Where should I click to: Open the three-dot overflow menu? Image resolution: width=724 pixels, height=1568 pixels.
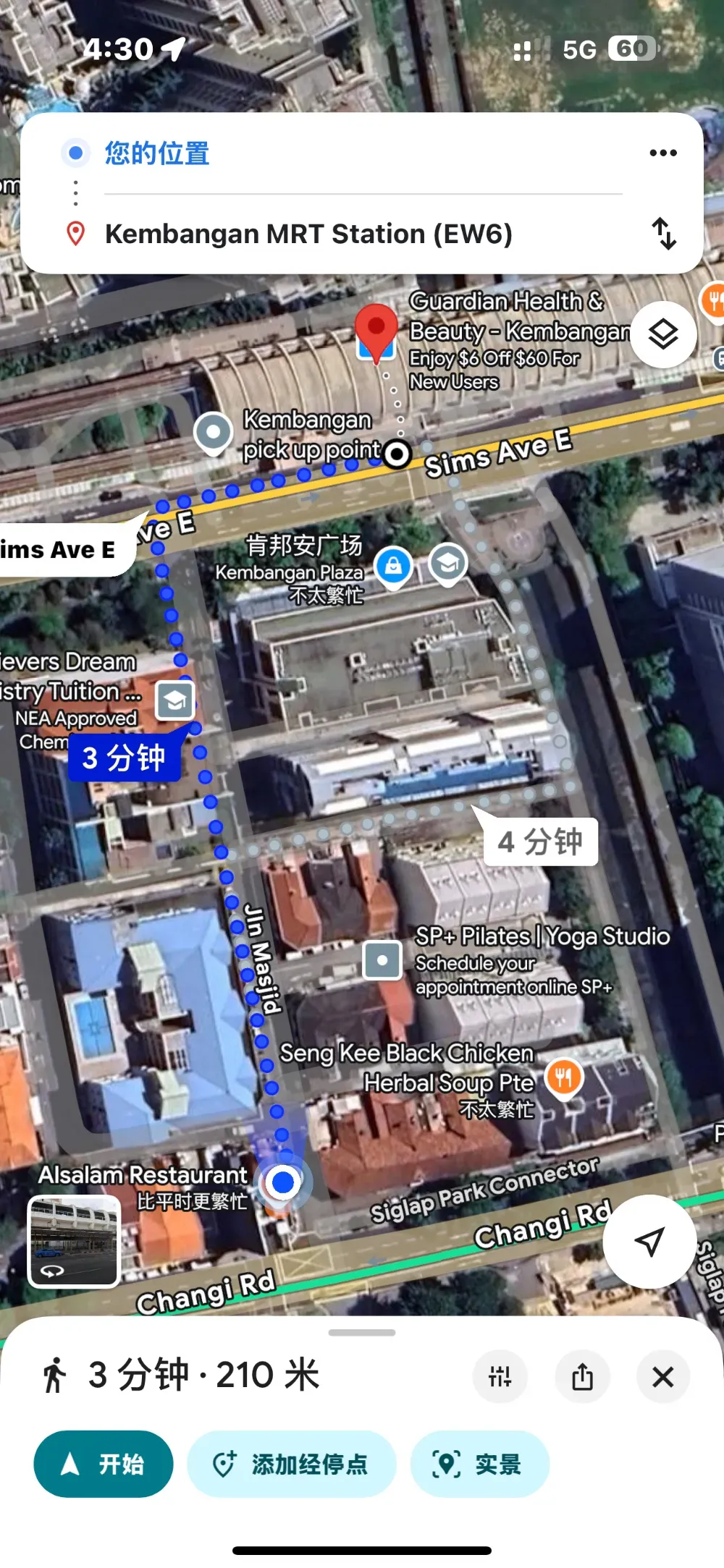[662, 153]
